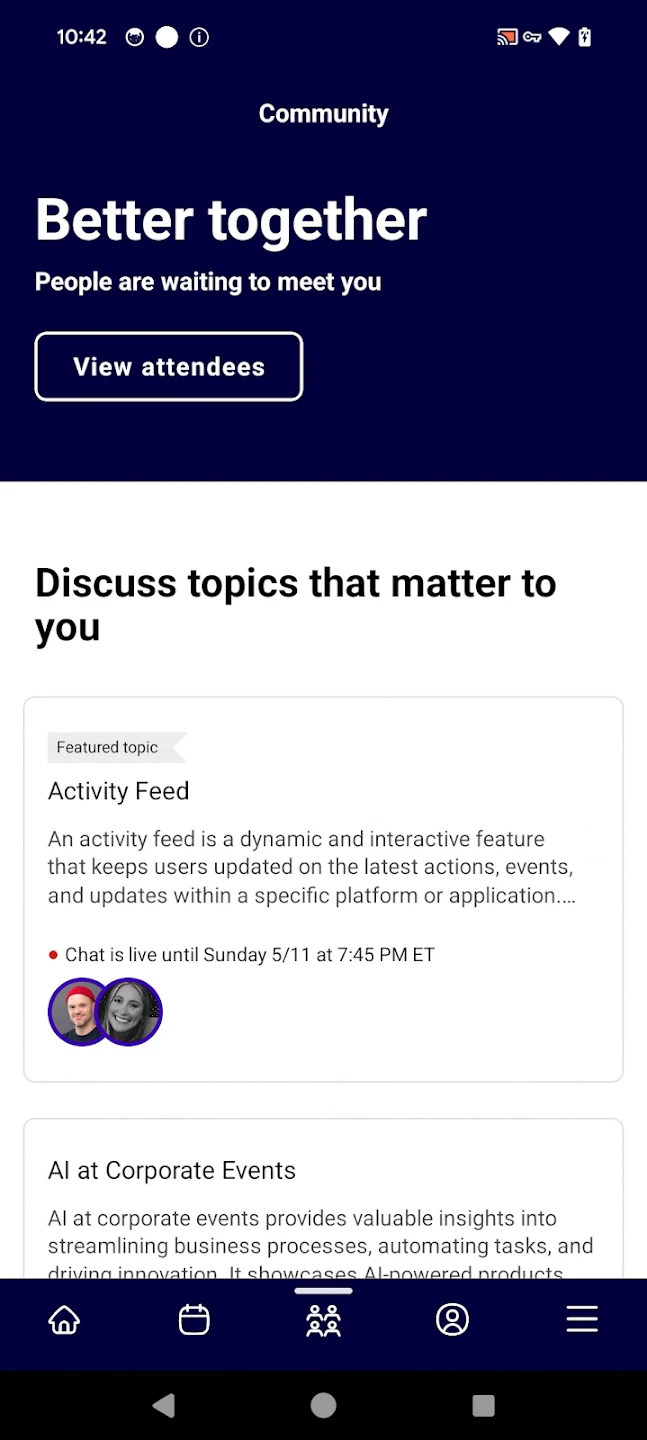Select the Community people tab
Viewport: 647px width, 1440px height.
[x=323, y=1320]
